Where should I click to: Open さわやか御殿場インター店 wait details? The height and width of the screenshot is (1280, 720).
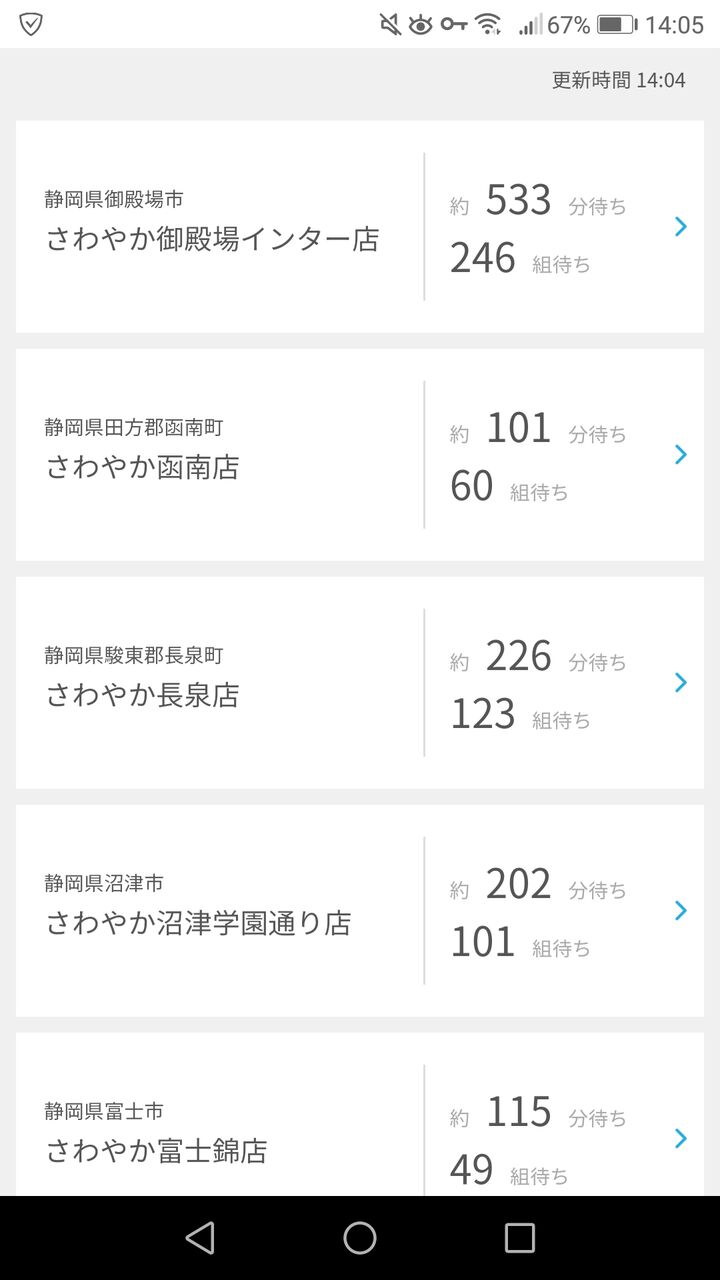[x=360, y=227]
